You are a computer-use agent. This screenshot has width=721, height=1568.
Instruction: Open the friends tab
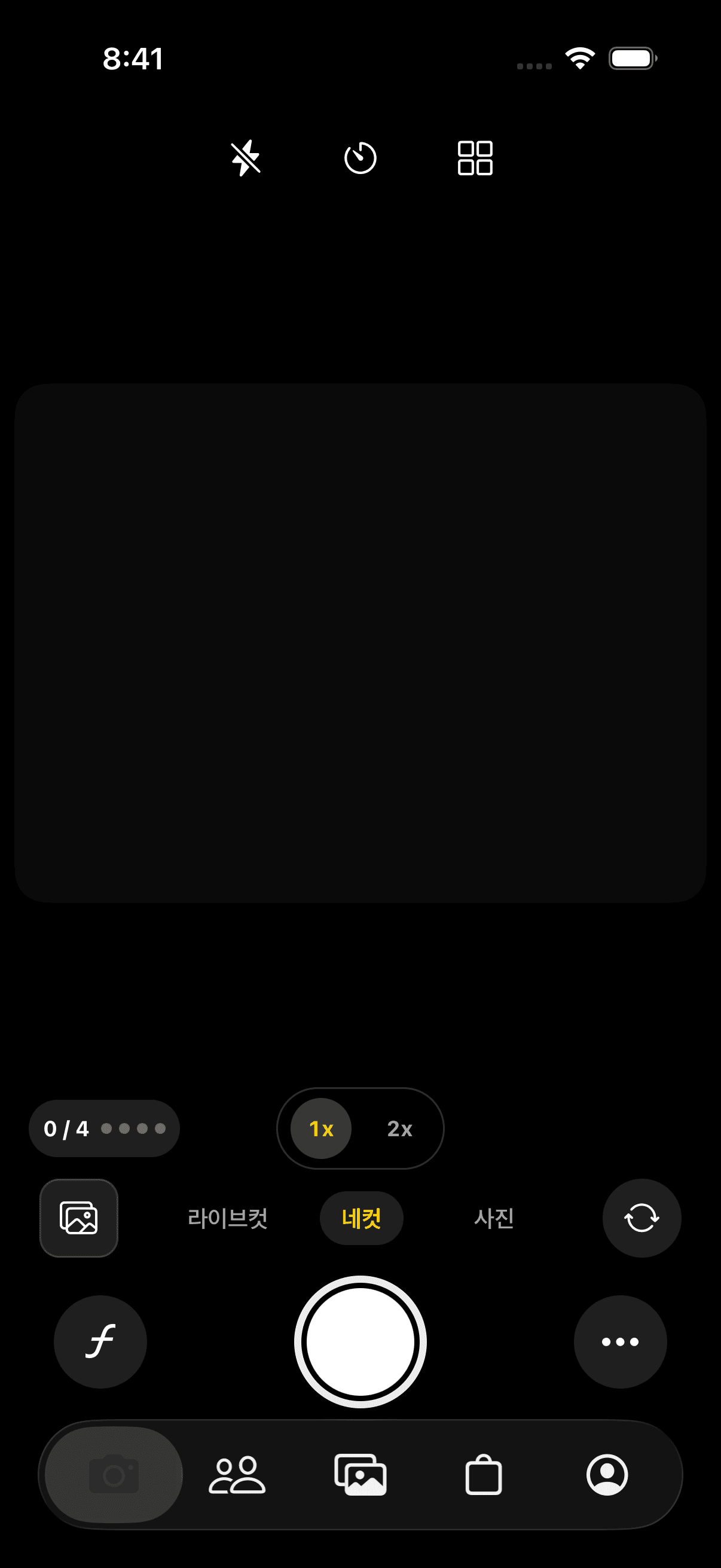pyautogui.click(x=237, y=1475)
